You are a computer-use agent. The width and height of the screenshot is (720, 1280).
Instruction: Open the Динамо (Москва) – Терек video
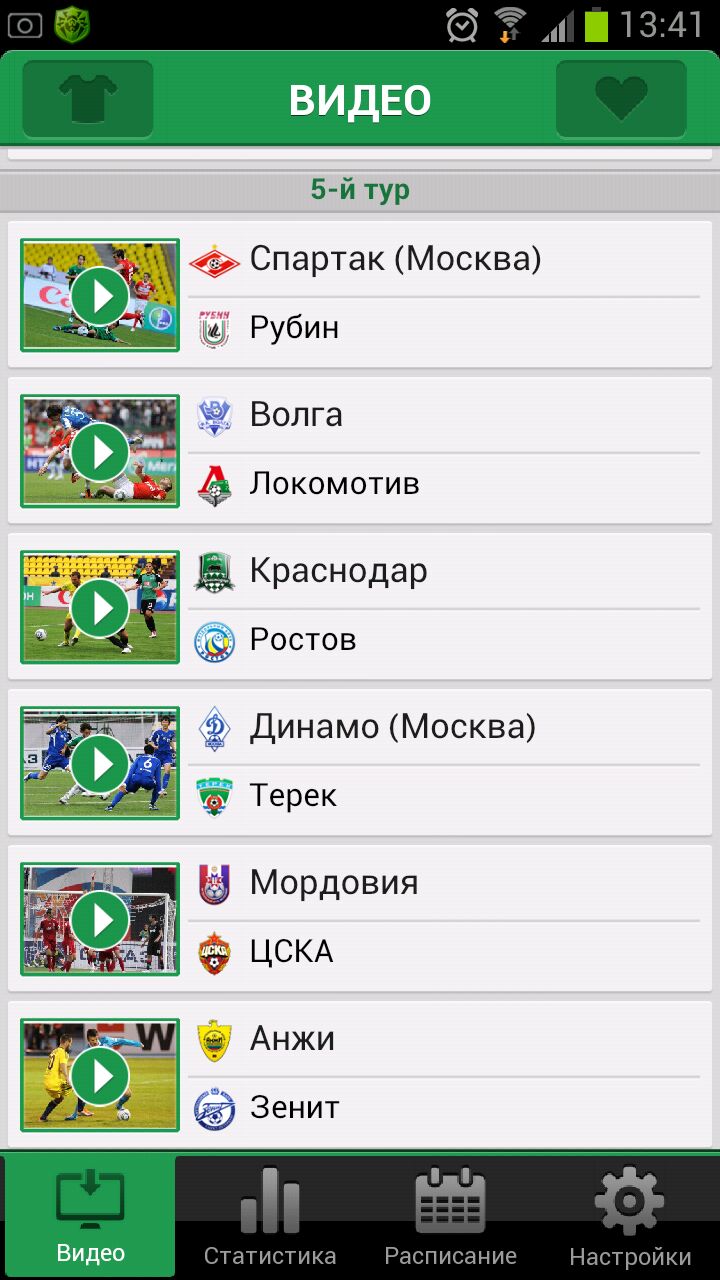coord(100,763)
